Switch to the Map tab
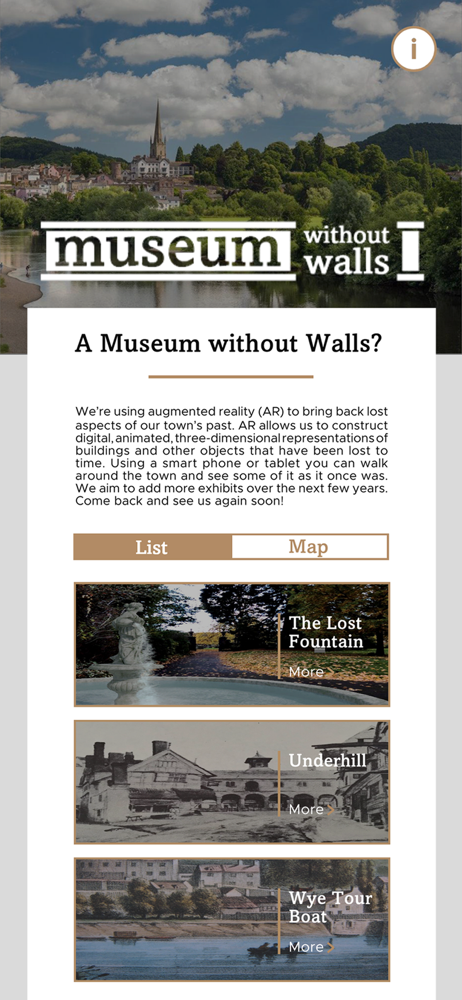 [x=309, y=547]
